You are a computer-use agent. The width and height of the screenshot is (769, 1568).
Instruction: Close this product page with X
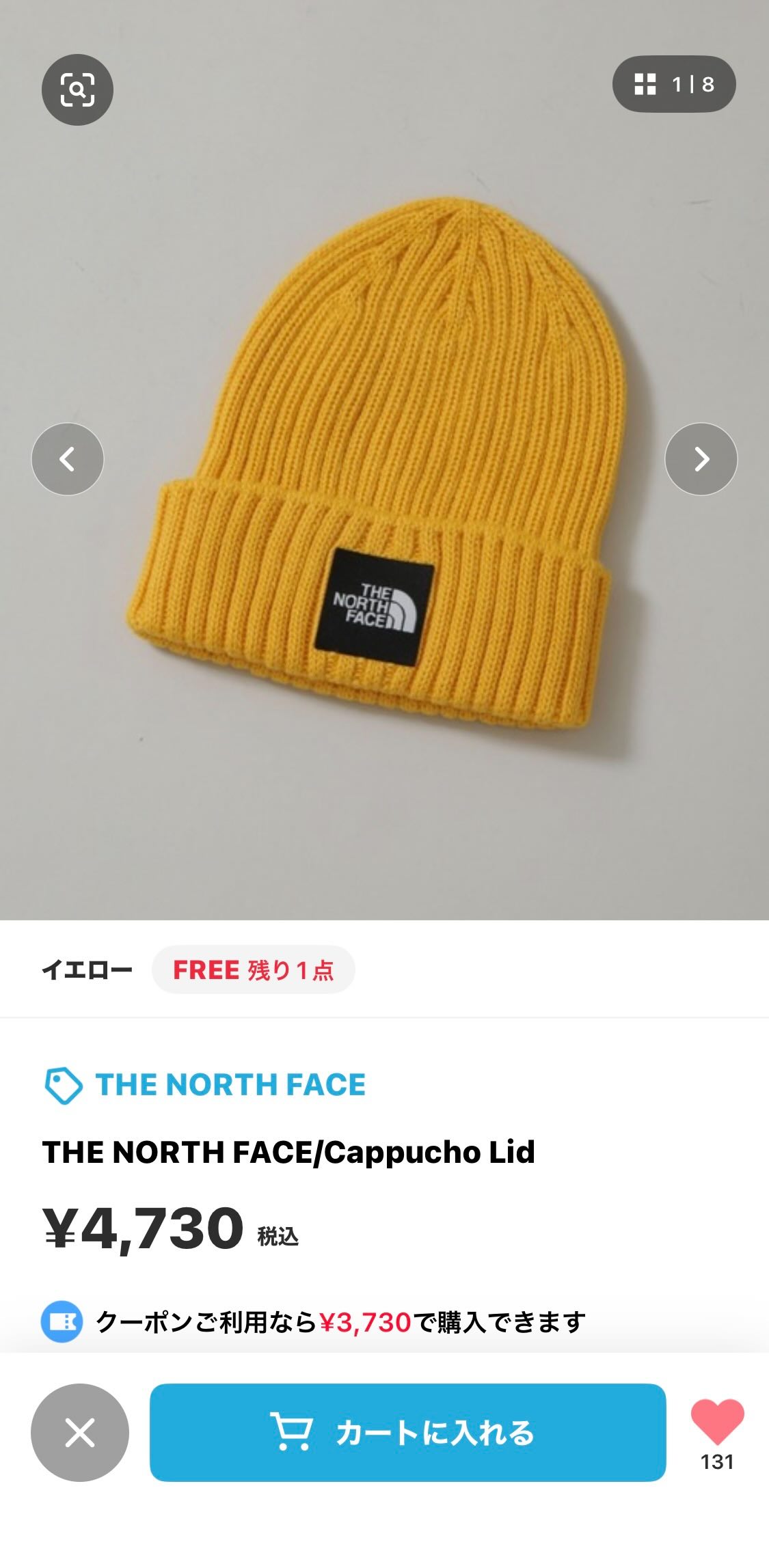[x=80, y=1433]
